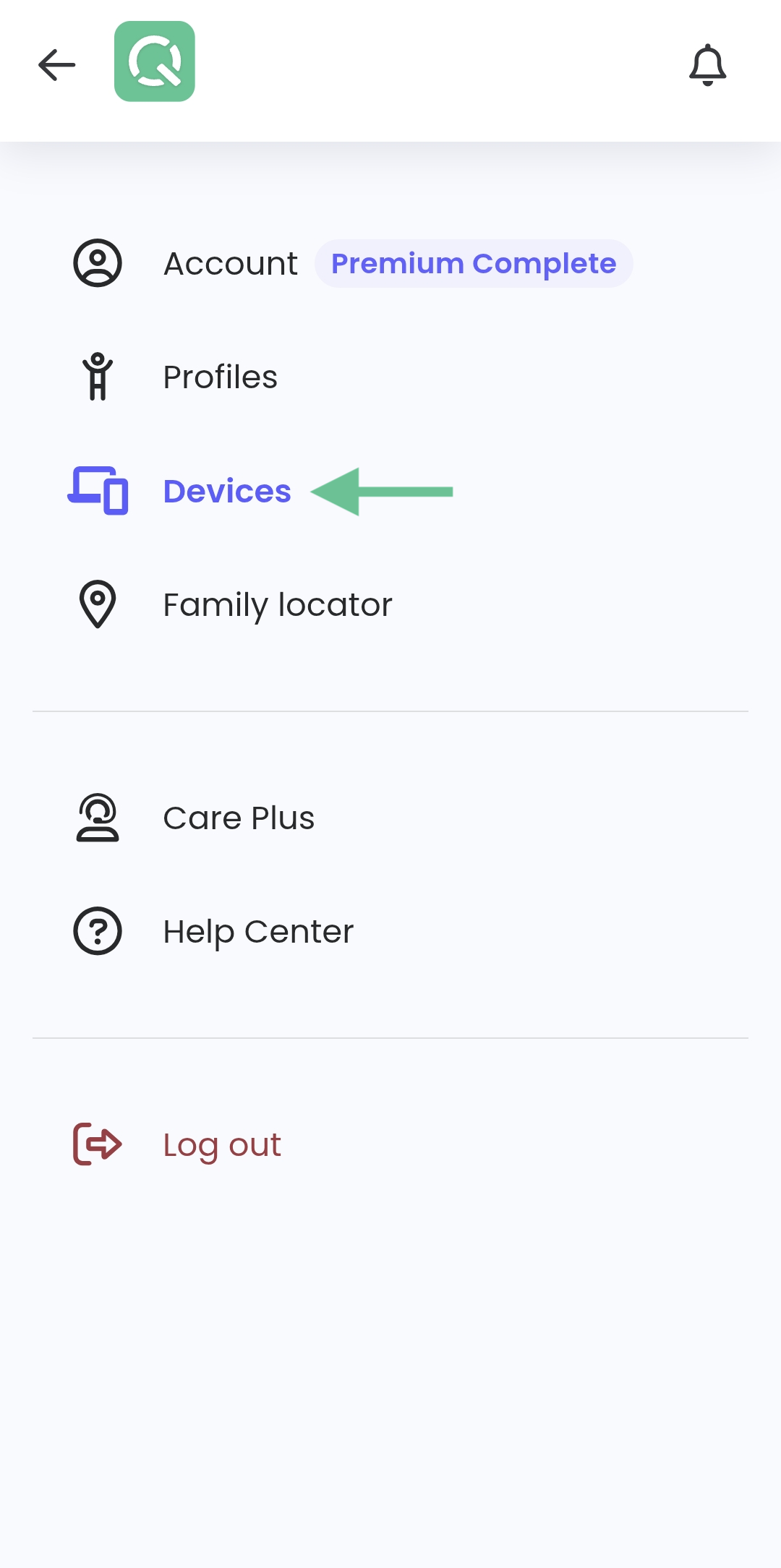Select the Profiles person icon
This screenshot has width=781, height=1568.
coord(98,377)
